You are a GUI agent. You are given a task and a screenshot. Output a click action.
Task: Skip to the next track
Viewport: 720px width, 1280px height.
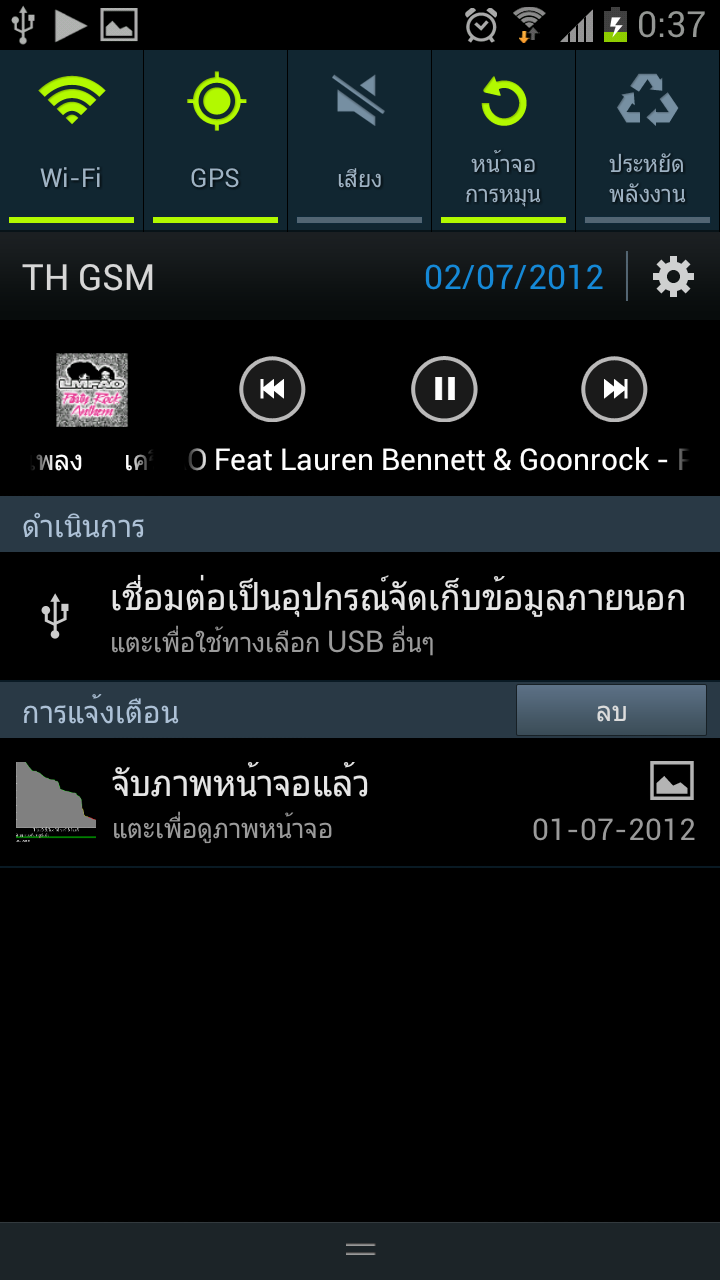click(614, 389)
